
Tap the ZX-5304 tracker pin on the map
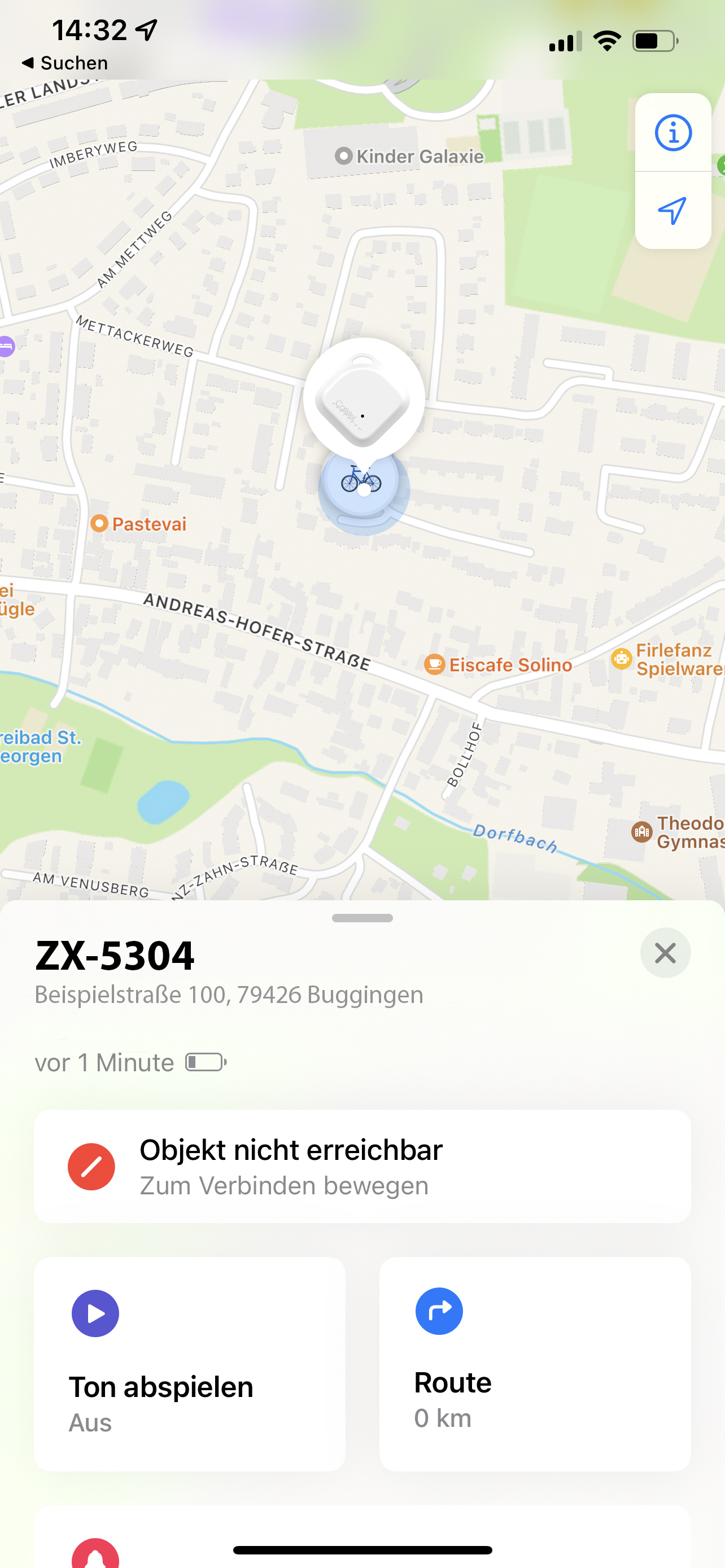pos(364,400)
